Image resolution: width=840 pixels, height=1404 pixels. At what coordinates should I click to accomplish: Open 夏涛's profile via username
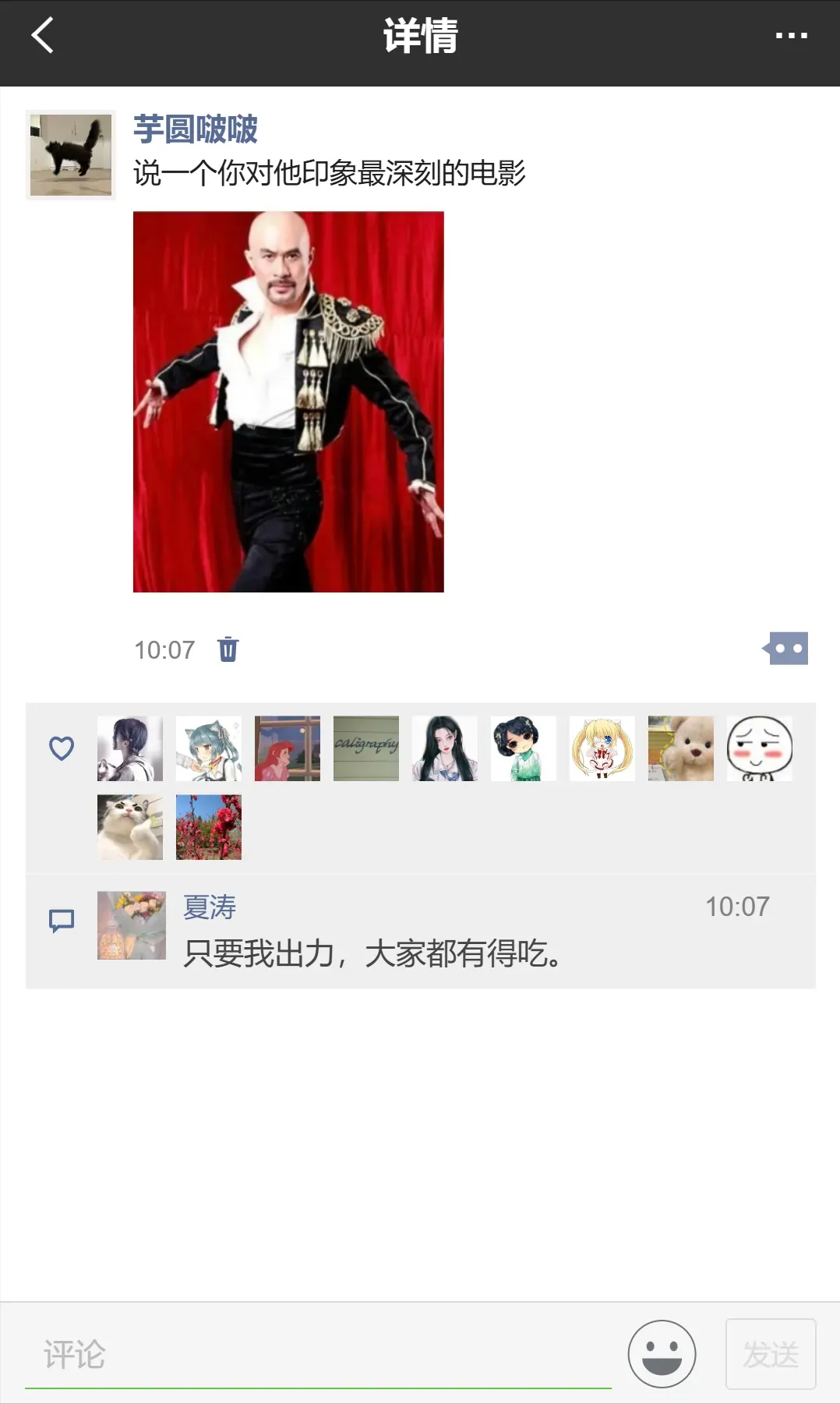(x=209, y=907)
